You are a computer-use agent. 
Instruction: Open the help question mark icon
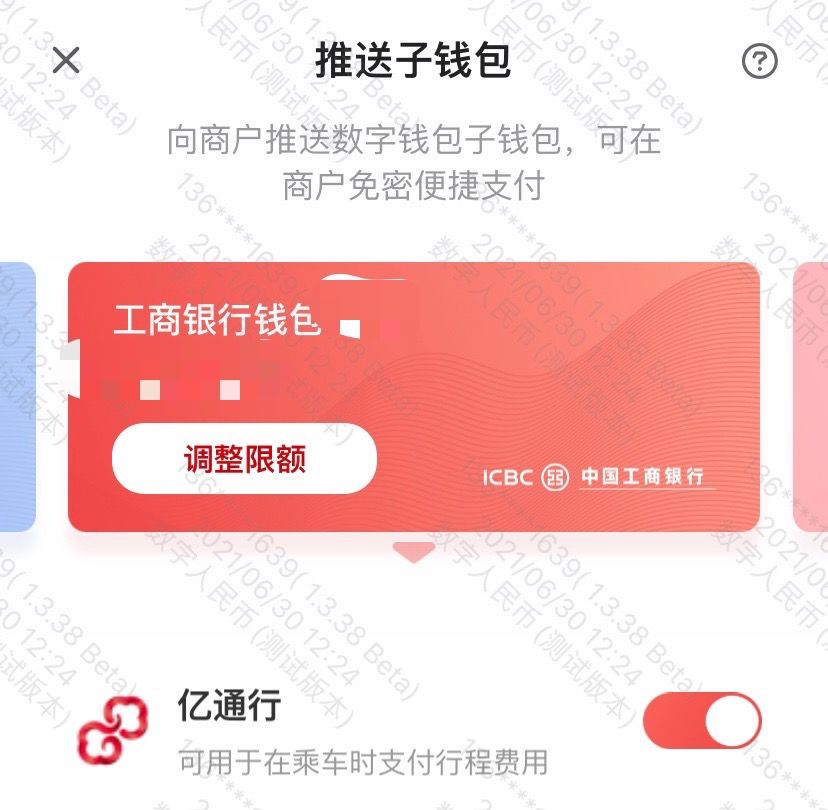coord(760,62)
